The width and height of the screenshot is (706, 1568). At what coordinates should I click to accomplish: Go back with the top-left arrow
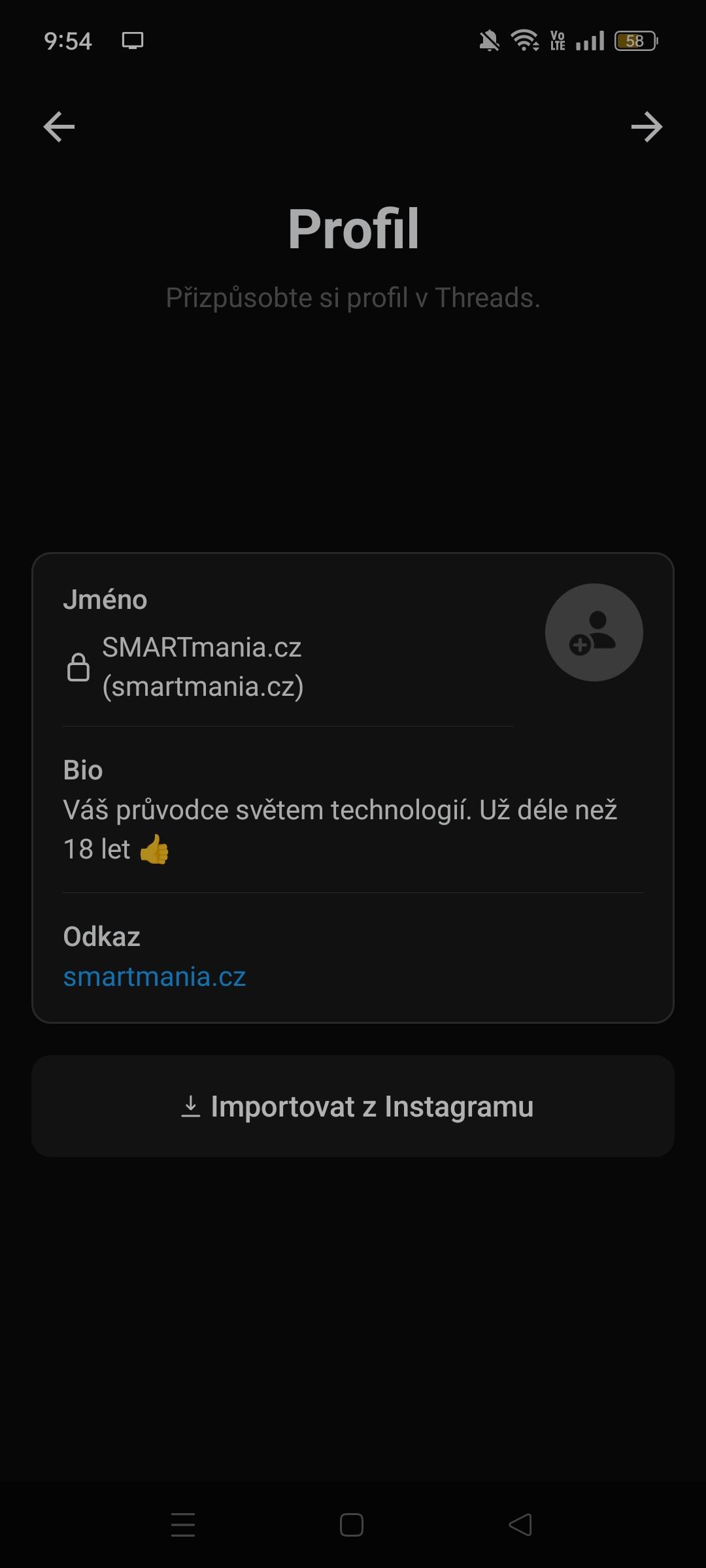tap(59, 127)
